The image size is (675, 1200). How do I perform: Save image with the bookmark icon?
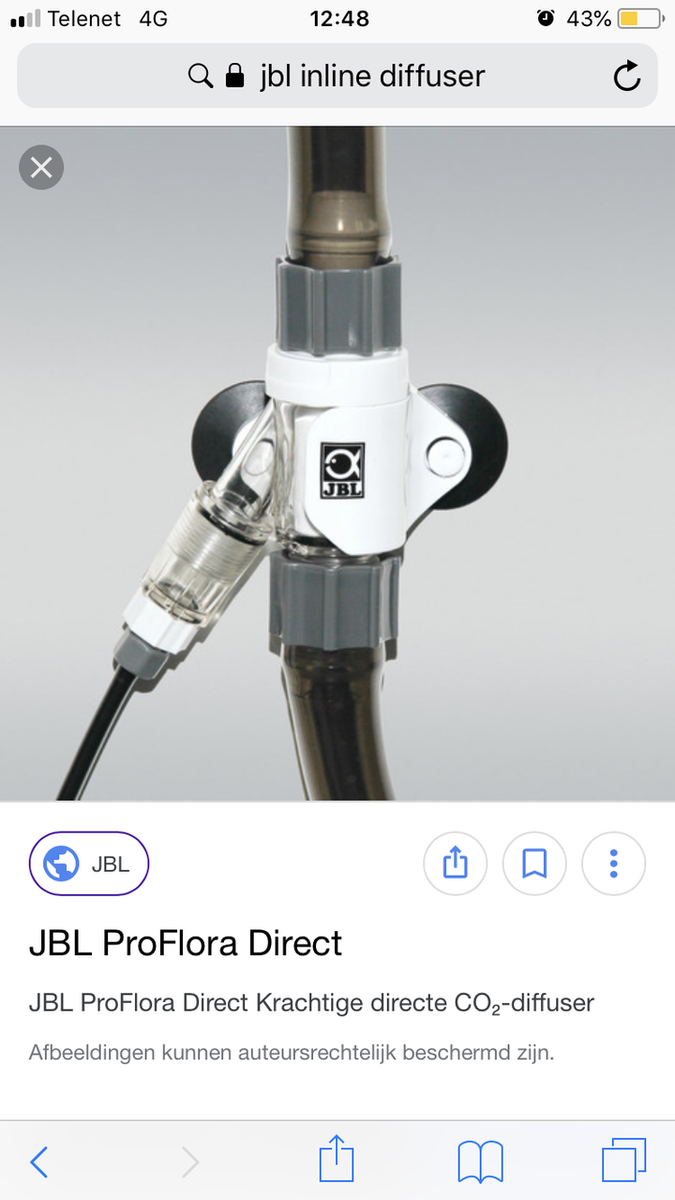point(534,863)
